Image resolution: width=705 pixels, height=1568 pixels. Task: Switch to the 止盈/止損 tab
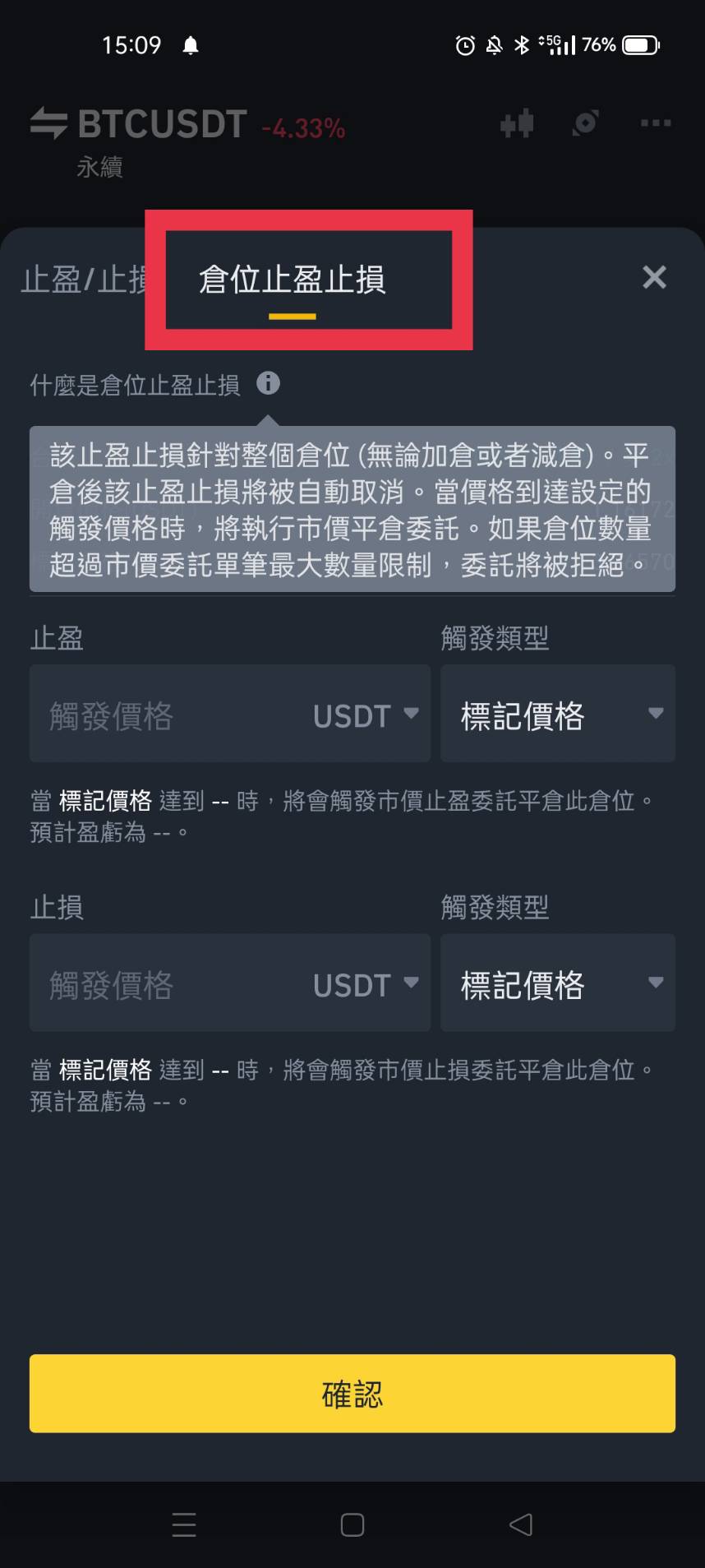84,280
